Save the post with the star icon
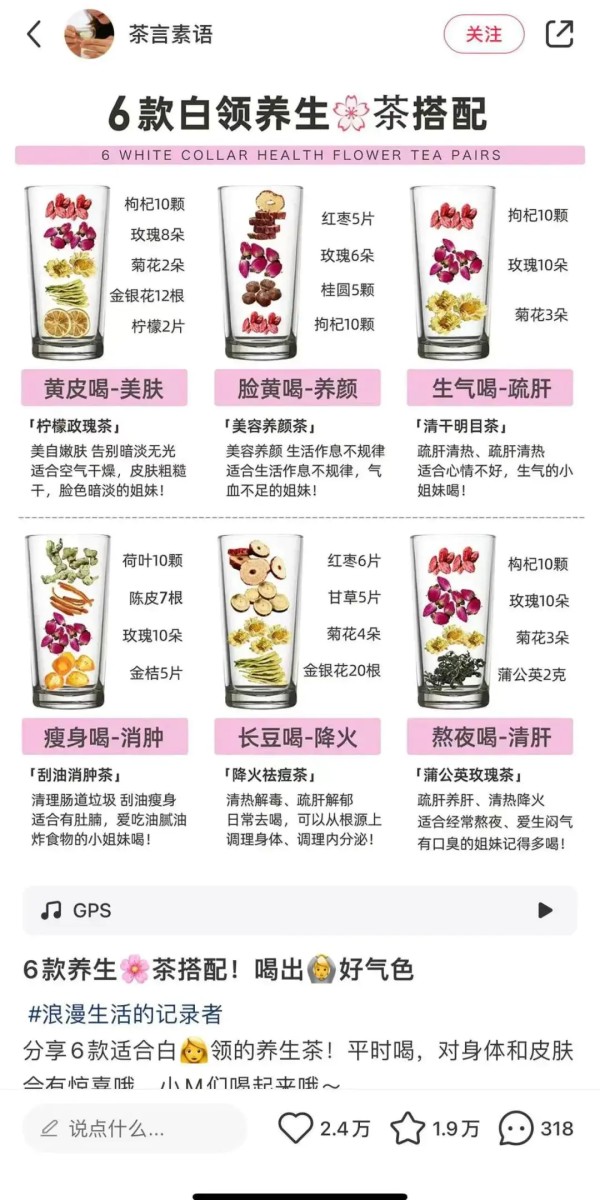 pyautogui.click(x=408, y=1129)
